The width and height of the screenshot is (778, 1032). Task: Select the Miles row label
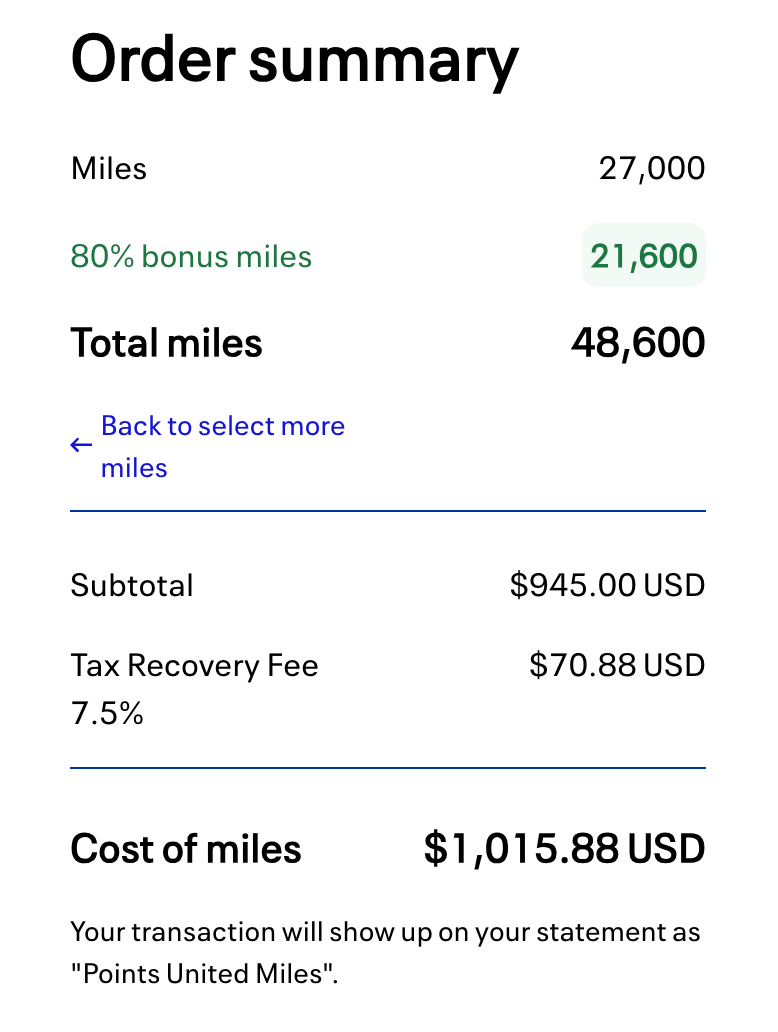coord(108,168)
